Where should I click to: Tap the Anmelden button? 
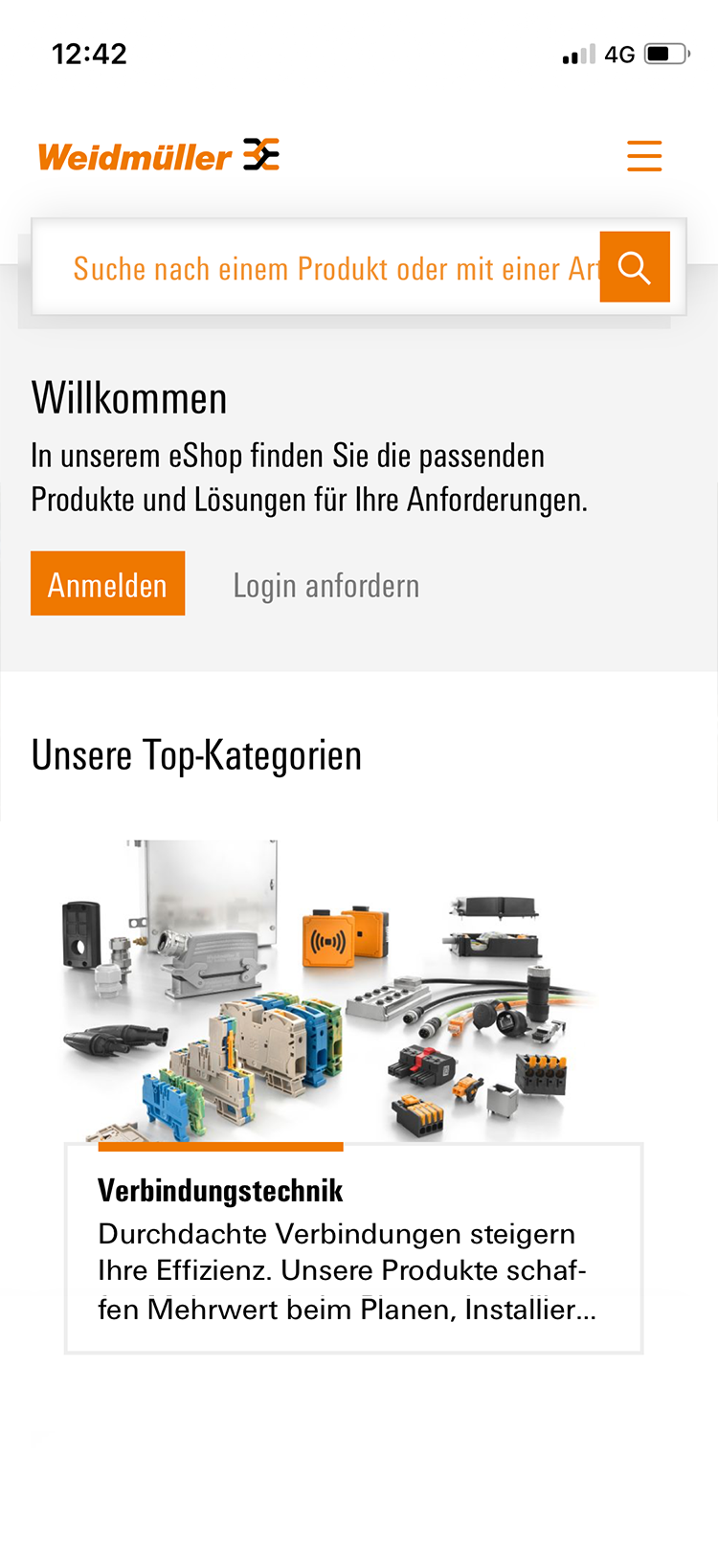(x=108, y=584)
